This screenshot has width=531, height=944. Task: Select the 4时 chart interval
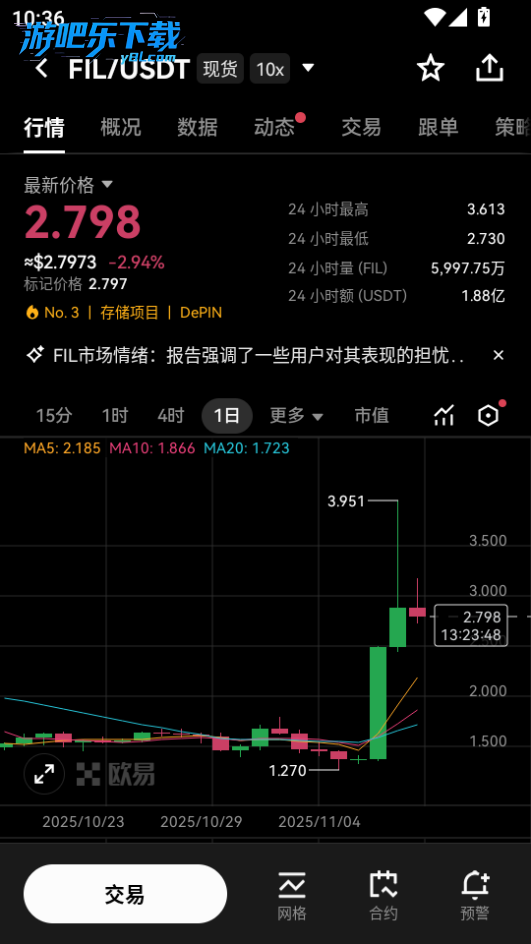(170, 415)
